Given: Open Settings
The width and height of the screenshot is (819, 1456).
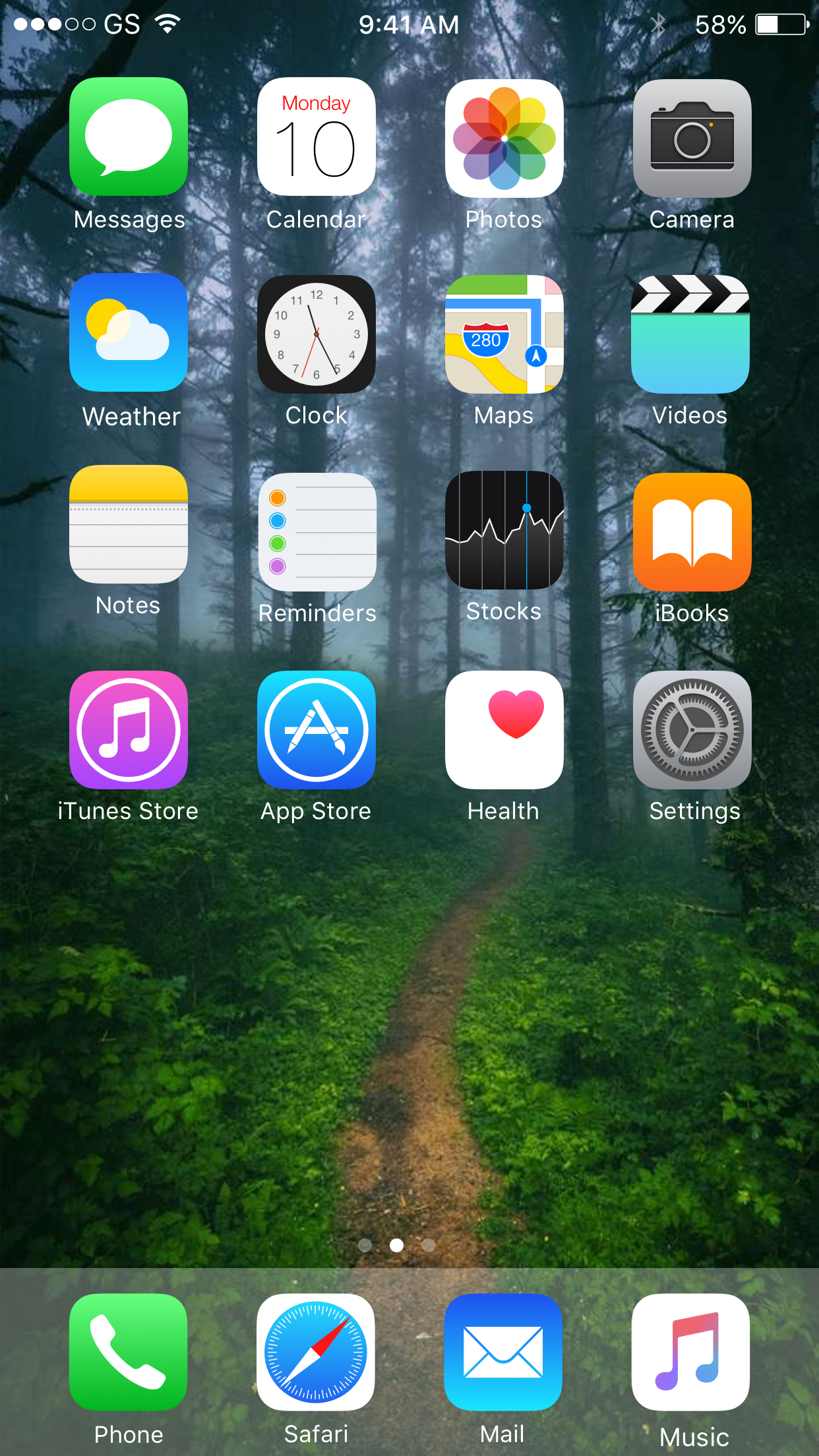Looking at the screenshot, I should (692, 730).
